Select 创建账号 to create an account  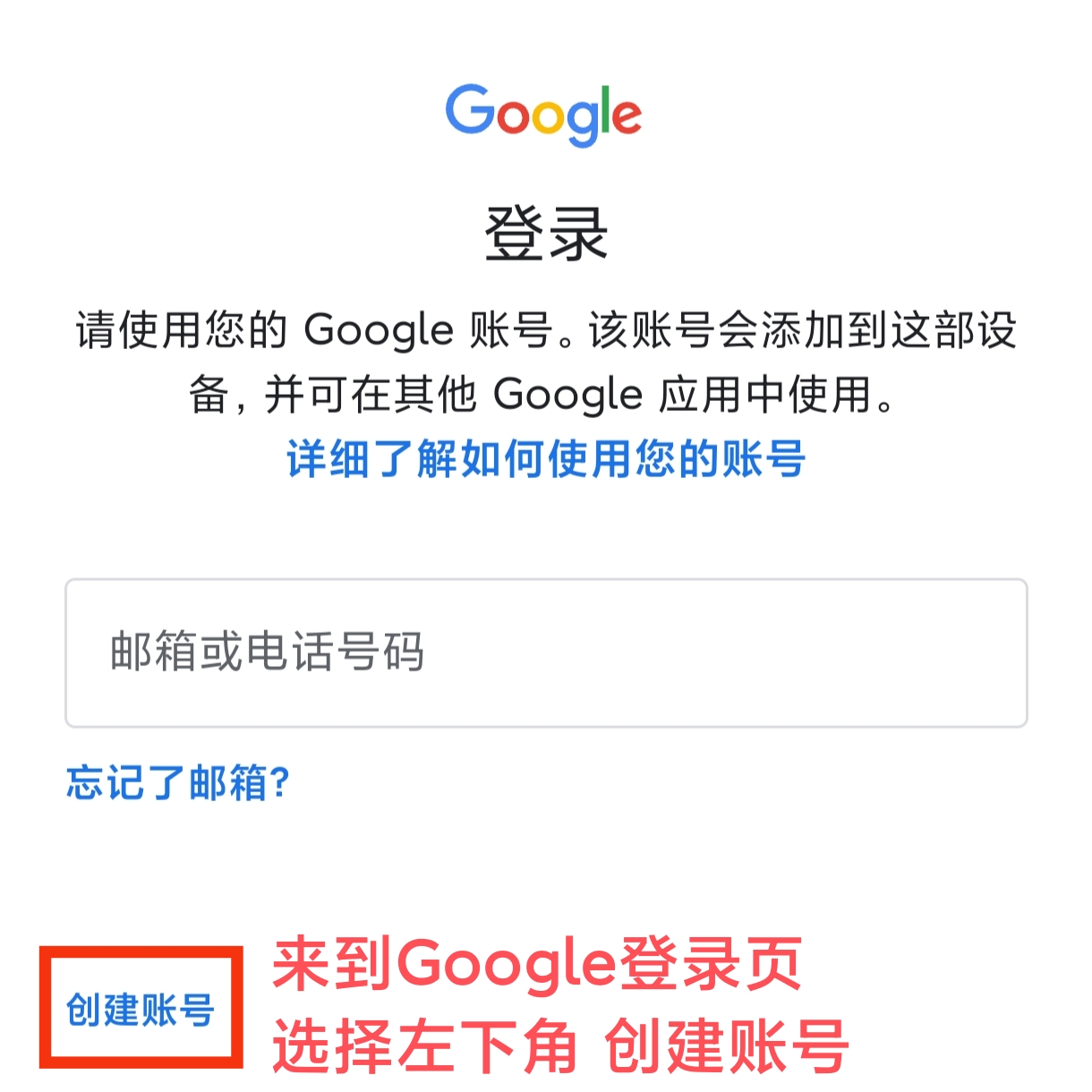tap(141, 1010)
